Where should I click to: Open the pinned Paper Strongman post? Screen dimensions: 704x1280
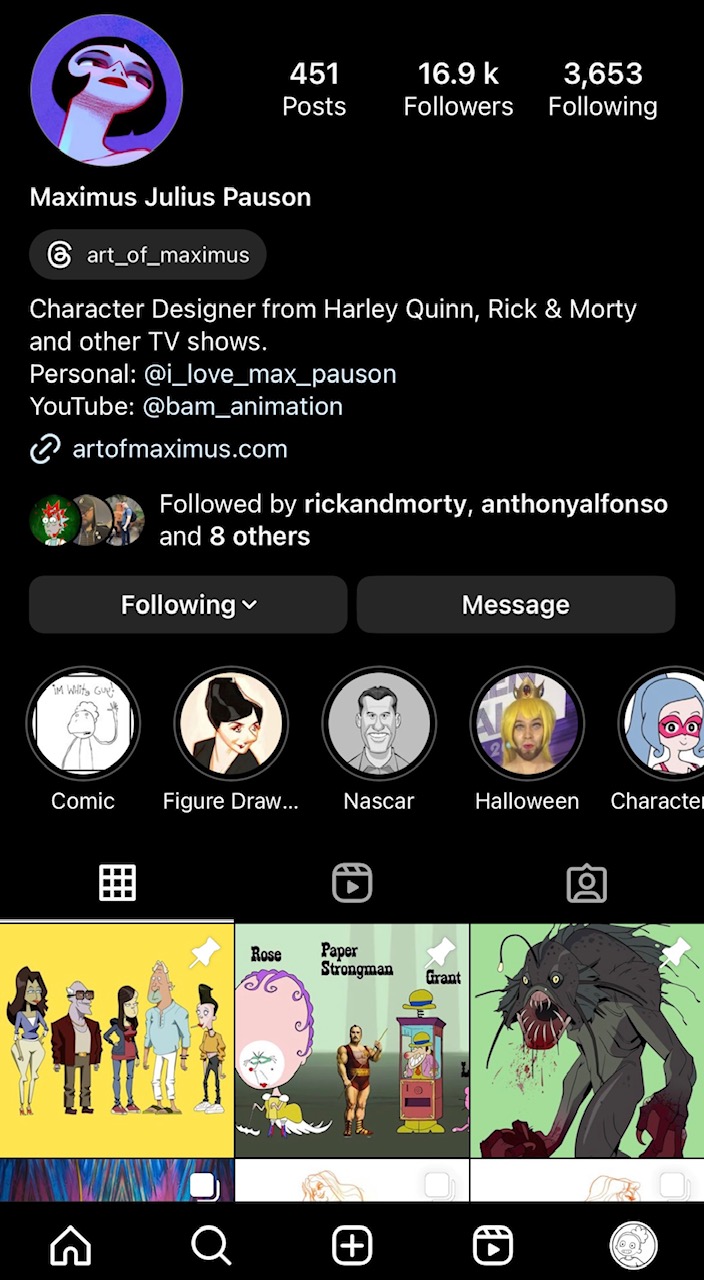352,1040
